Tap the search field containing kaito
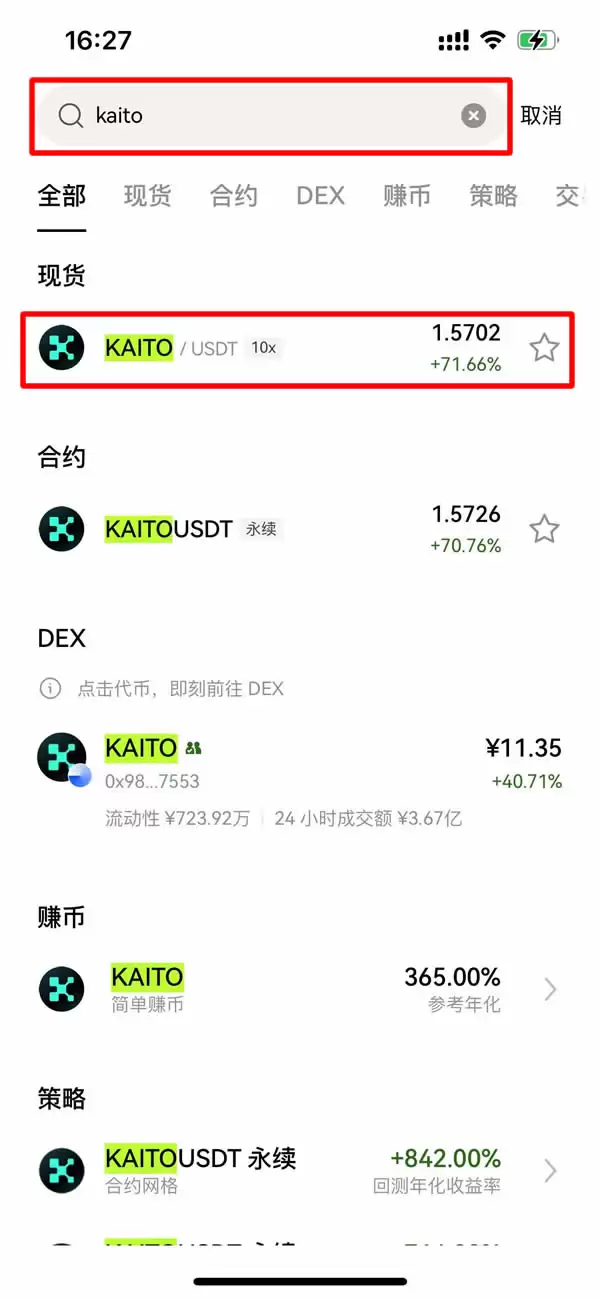600x1298 pixels. 260,116
